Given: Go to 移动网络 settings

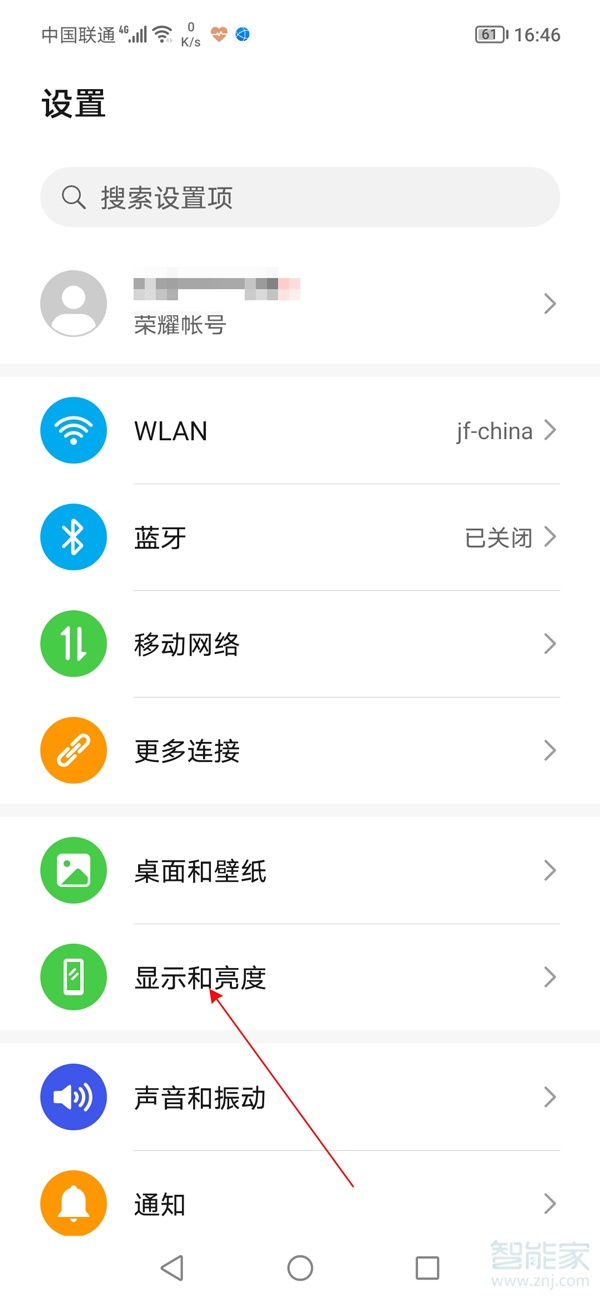Looking at the screenshot, I should tap(300, 644).
